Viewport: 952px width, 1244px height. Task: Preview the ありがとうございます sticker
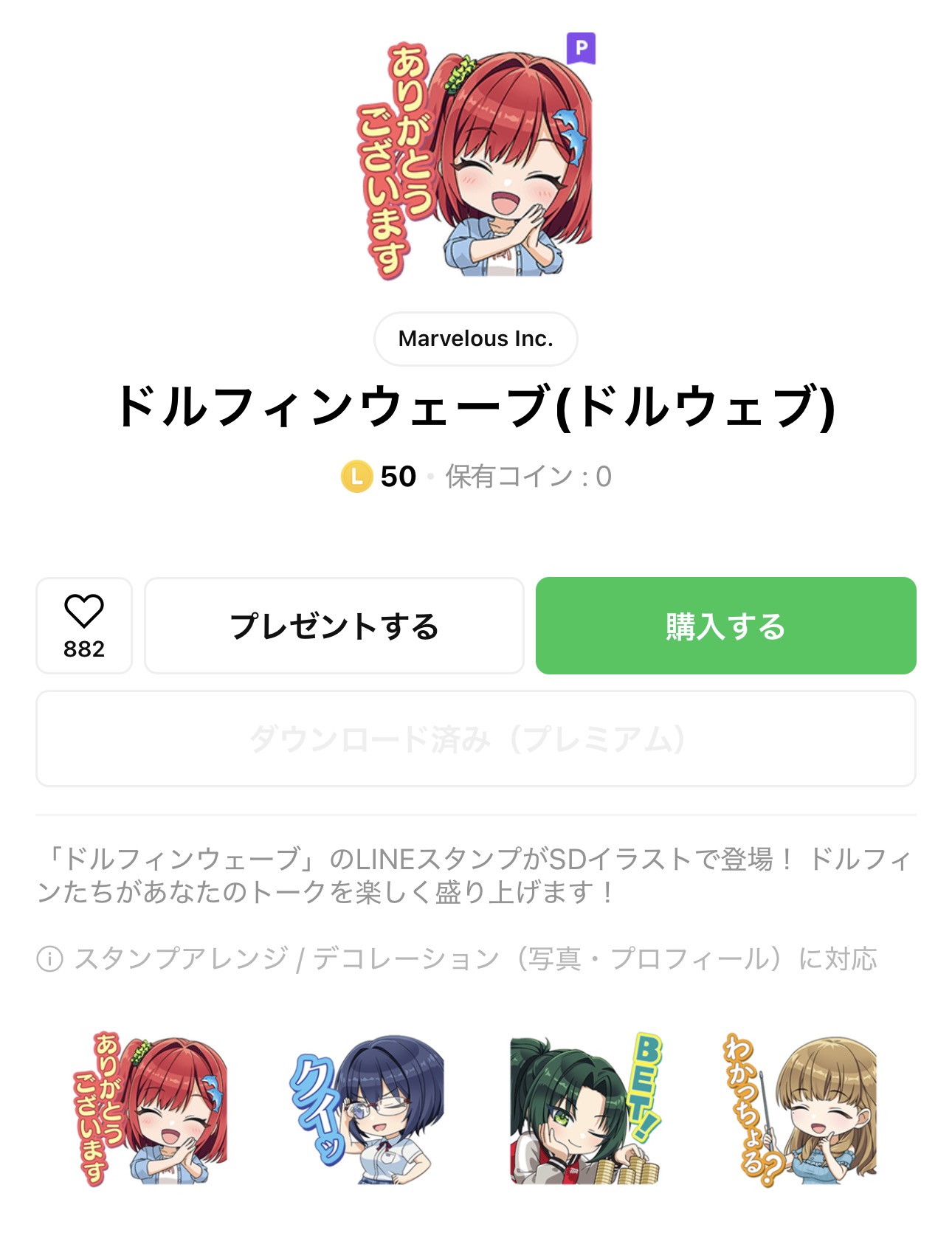151,1109
